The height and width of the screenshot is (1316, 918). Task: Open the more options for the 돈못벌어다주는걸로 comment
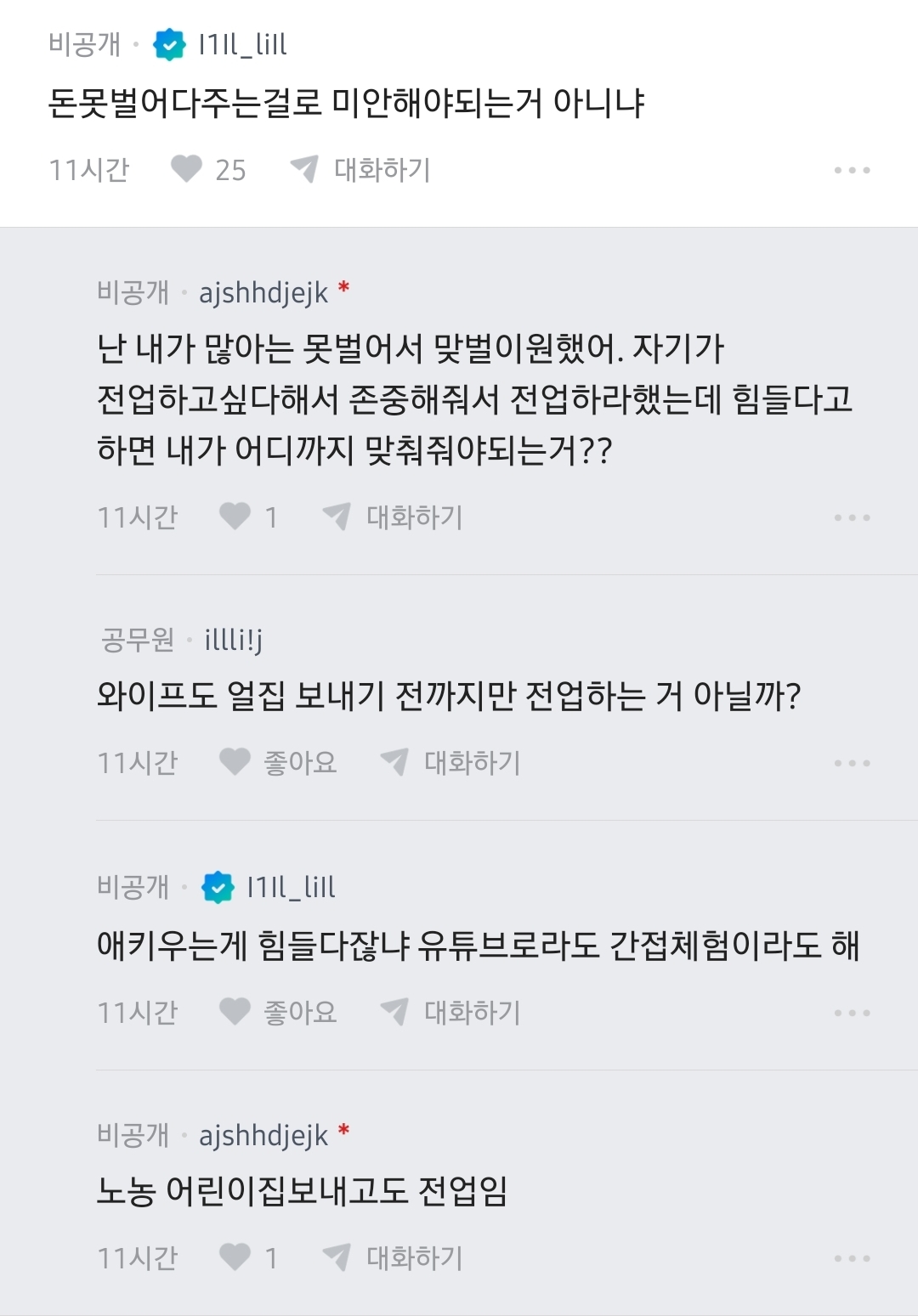852,170
